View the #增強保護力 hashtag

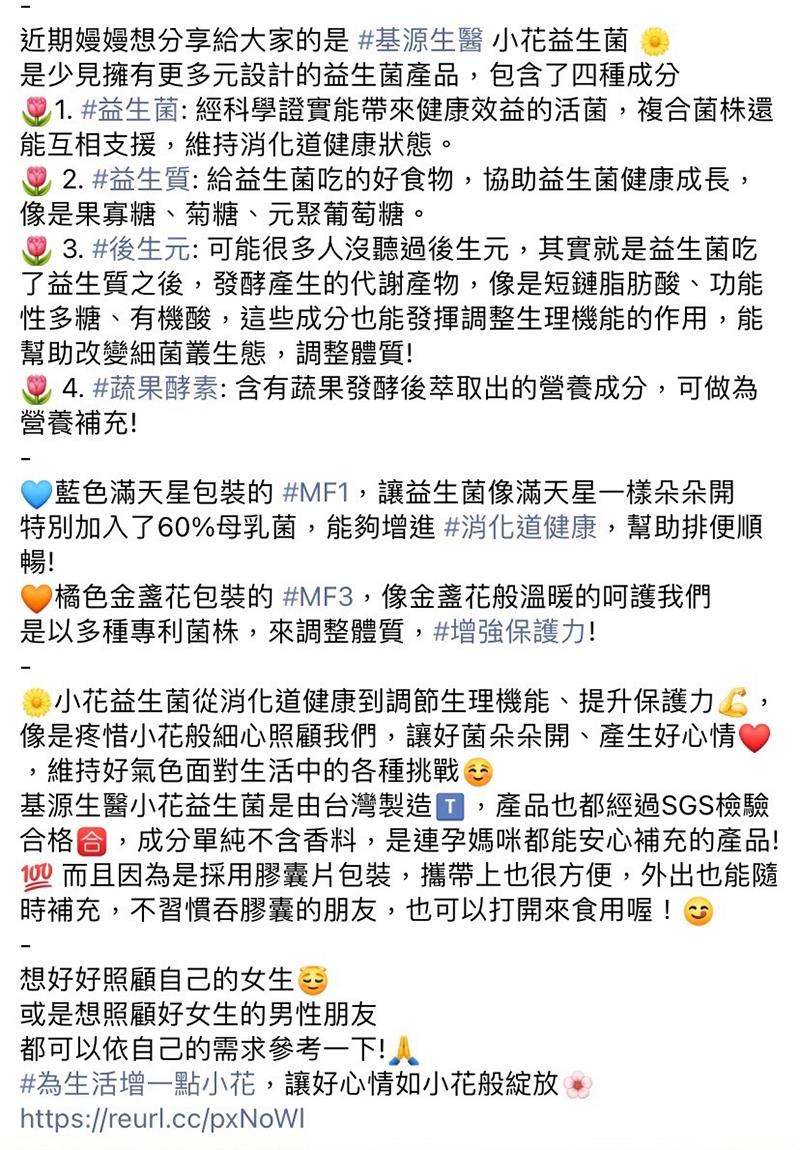pyautogui.click(x=511, y=632)
